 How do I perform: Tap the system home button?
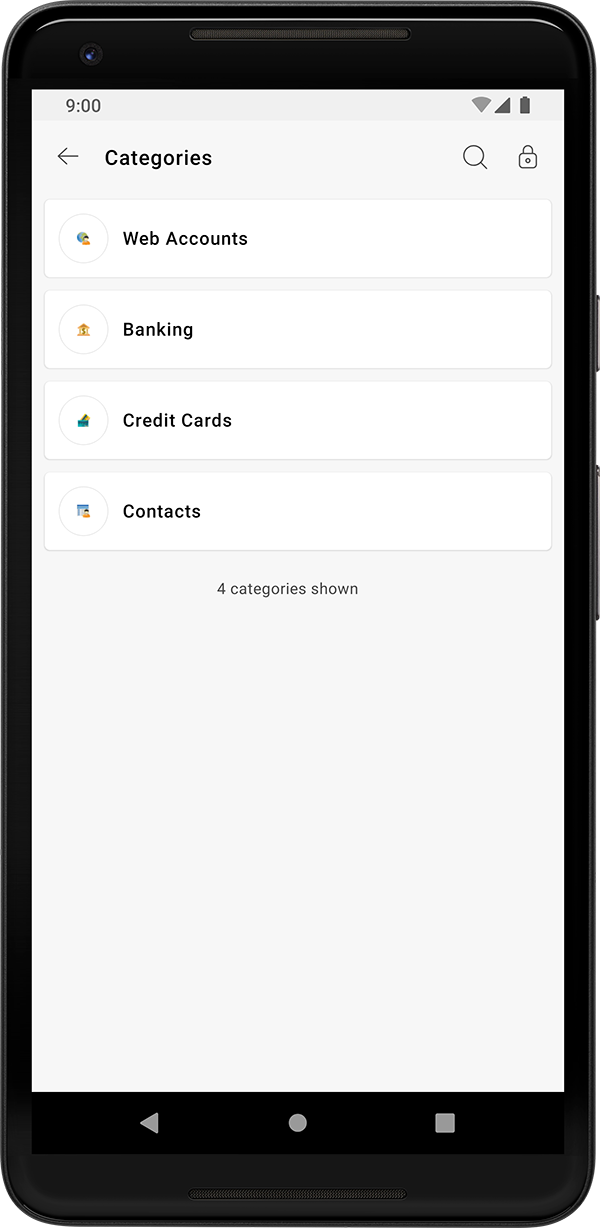pyautogui.click(x=297, y=1123)
